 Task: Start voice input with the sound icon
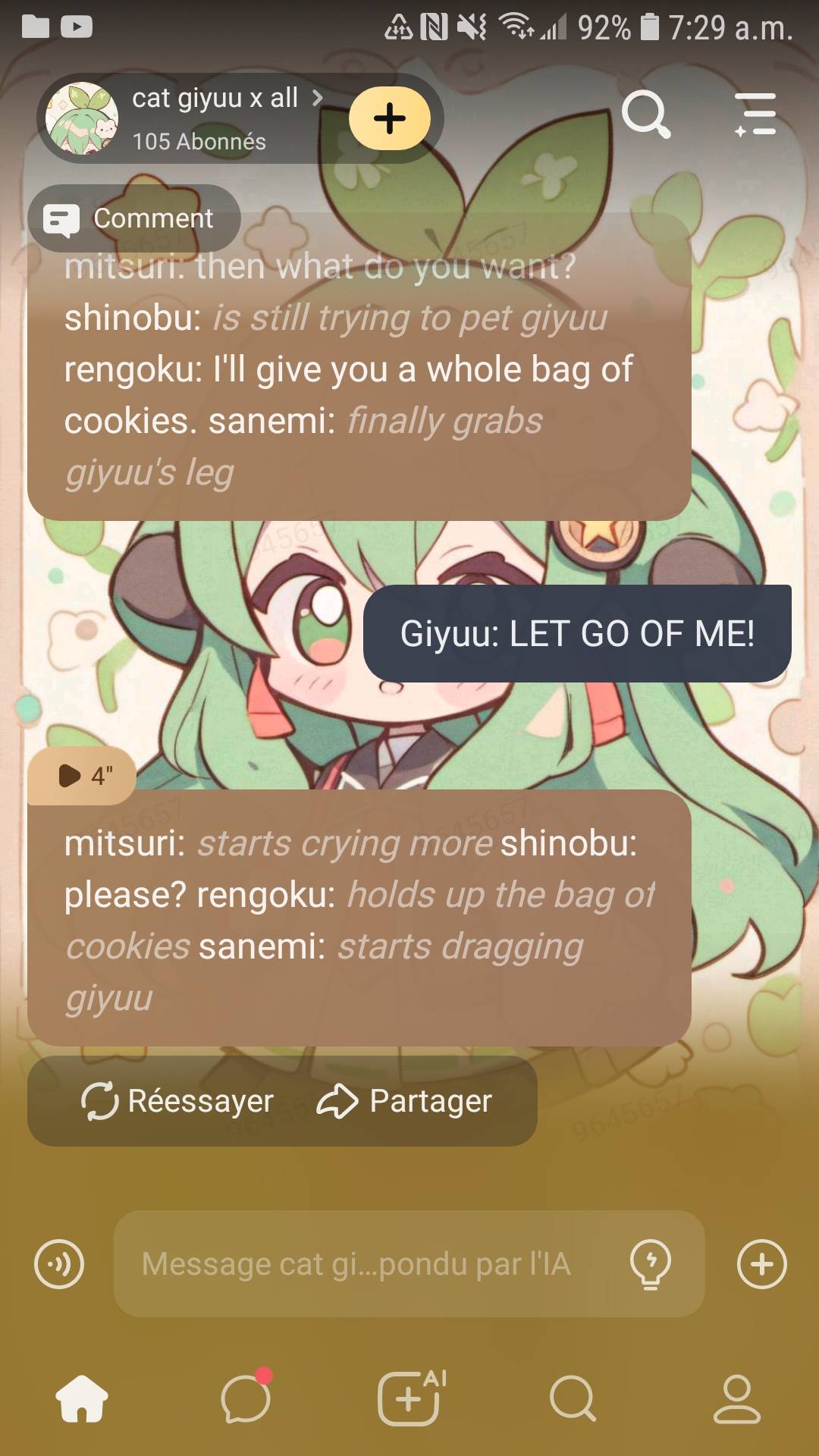click(x=59, y=1264)
